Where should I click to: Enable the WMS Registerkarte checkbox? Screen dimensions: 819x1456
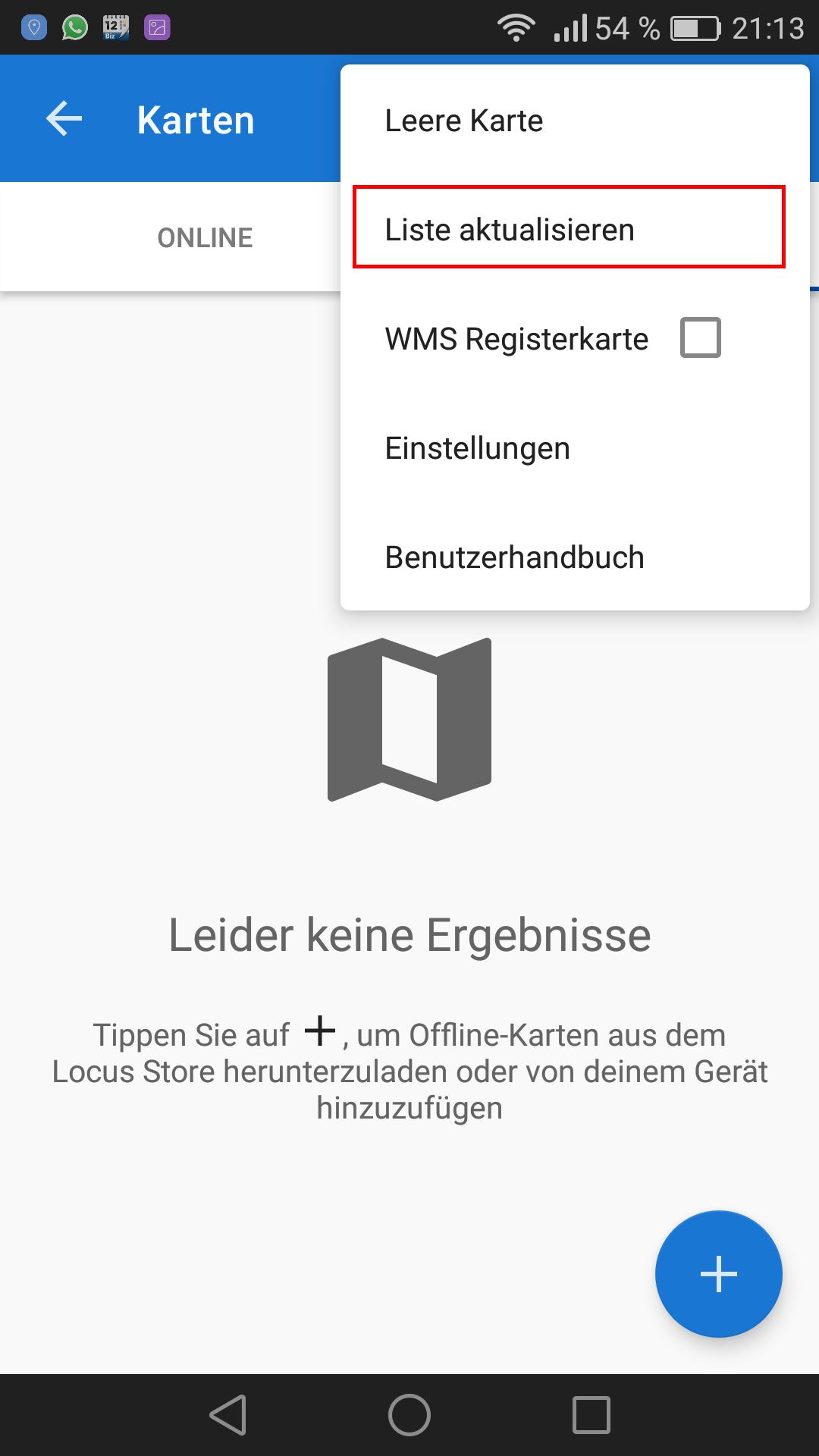click(700, 337)
